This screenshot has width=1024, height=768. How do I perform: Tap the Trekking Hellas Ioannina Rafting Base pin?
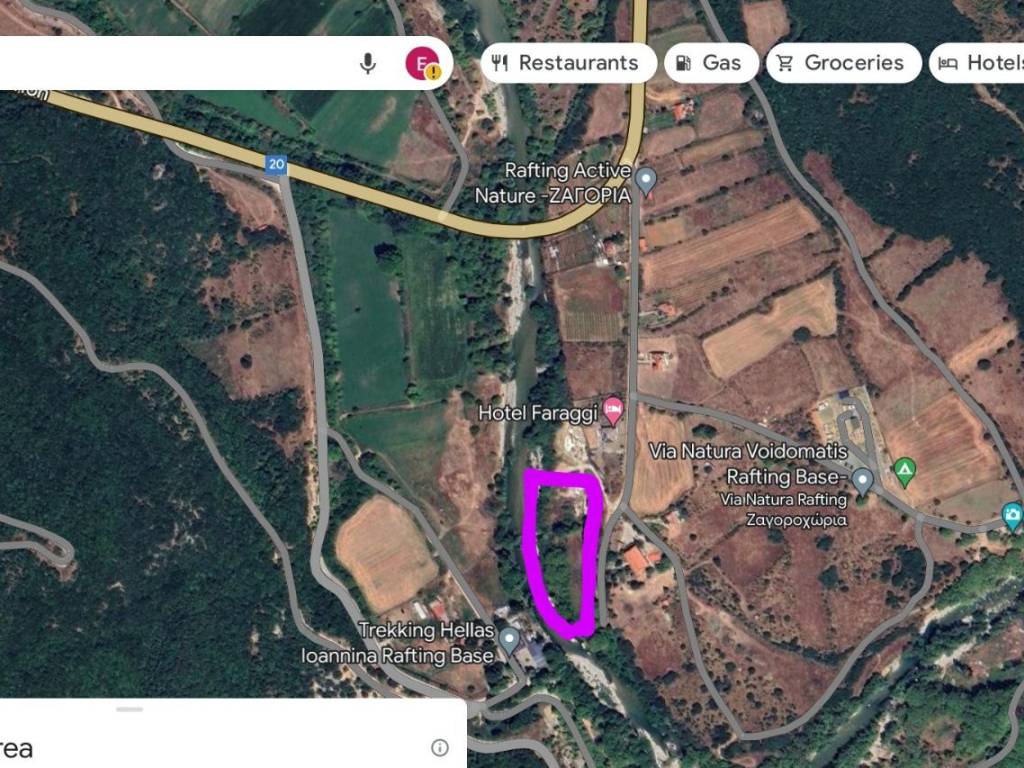click(x=510, y=638)
